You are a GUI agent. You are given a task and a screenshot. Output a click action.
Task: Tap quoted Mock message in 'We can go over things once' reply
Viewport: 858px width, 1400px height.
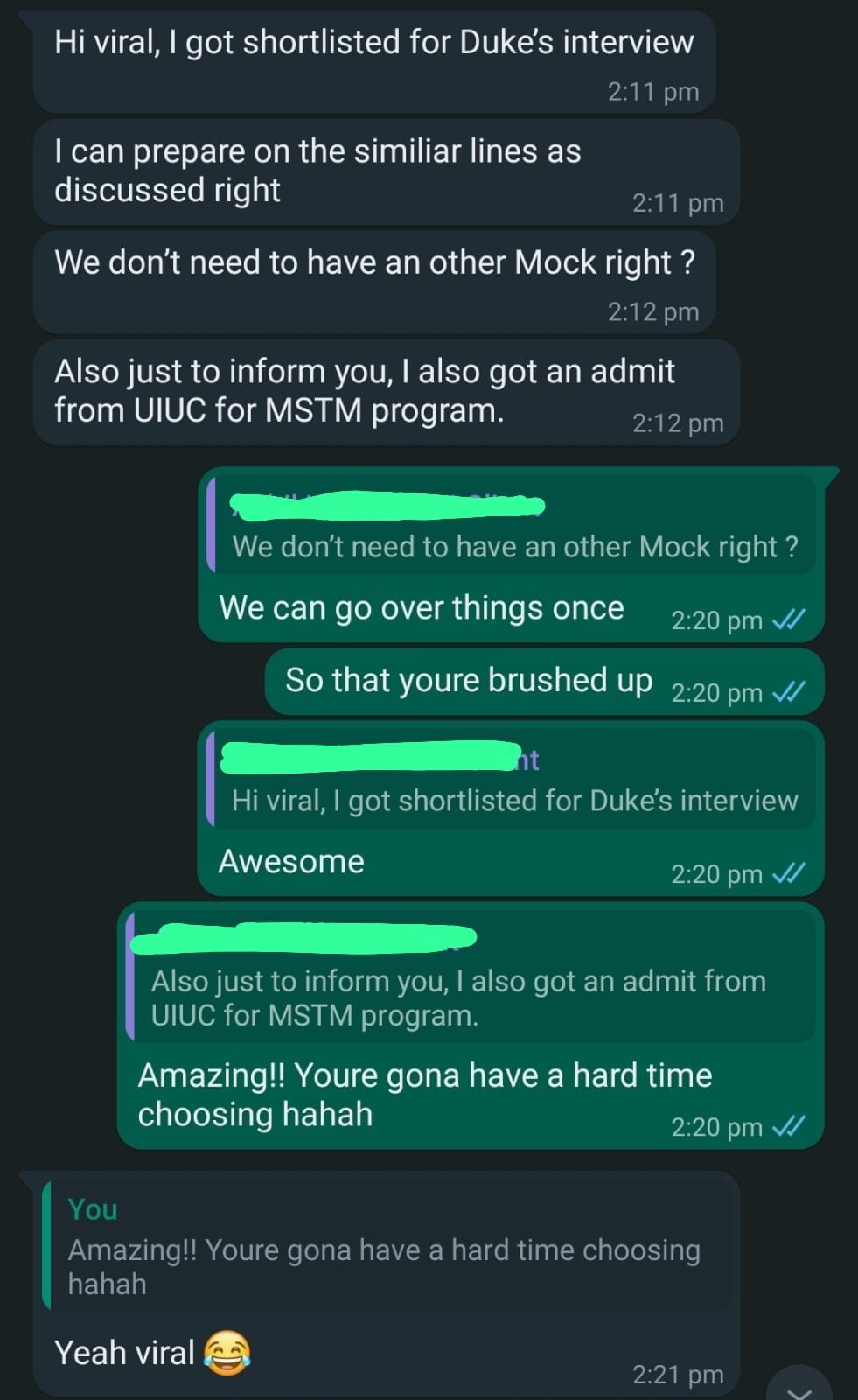click(511, 526)
